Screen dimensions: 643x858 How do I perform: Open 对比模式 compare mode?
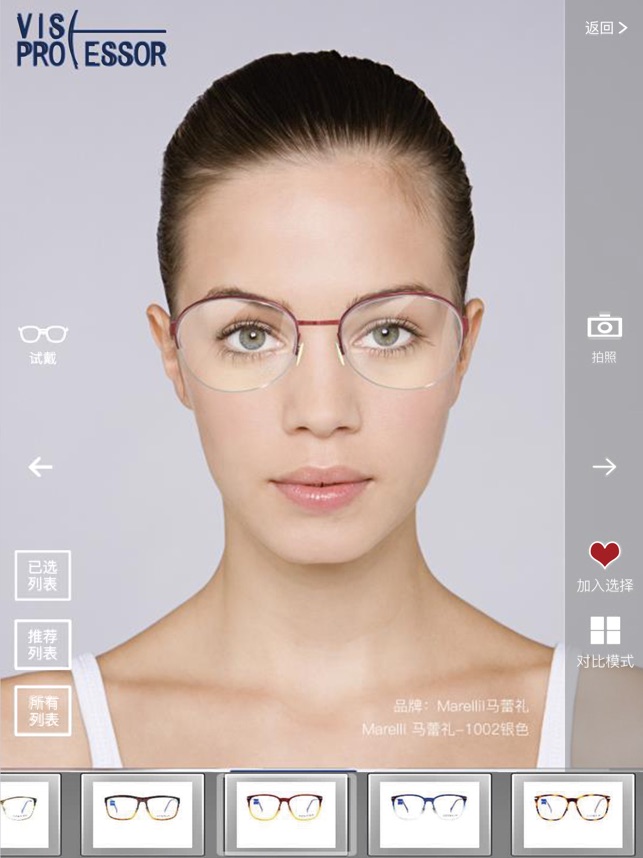[605, 642]
